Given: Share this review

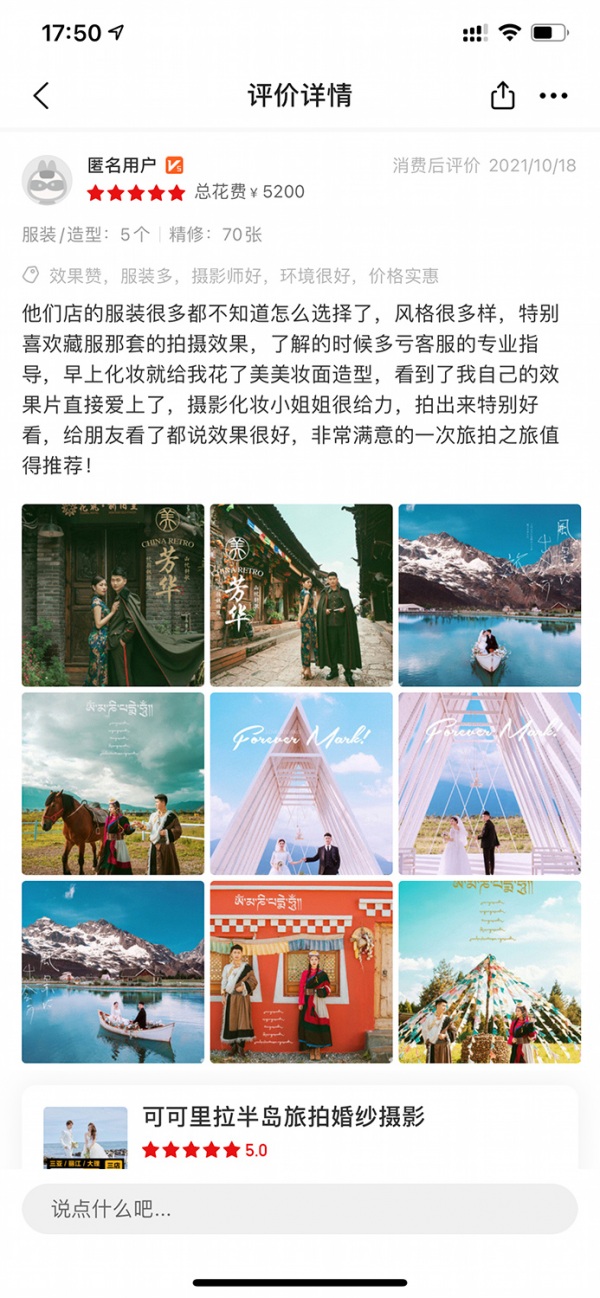Looking at the screenshot, I should coord(502,95).
